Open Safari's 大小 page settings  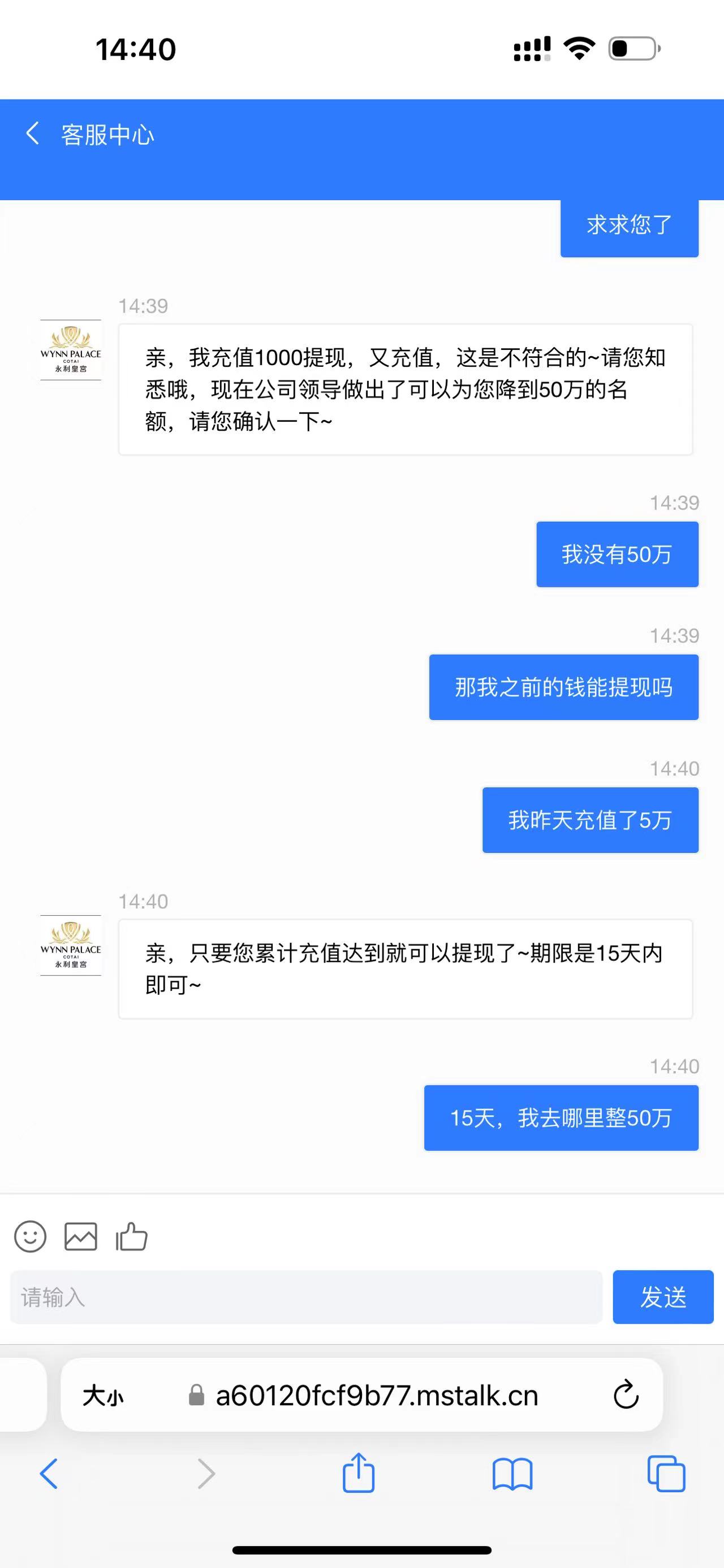click(103, 1395)
